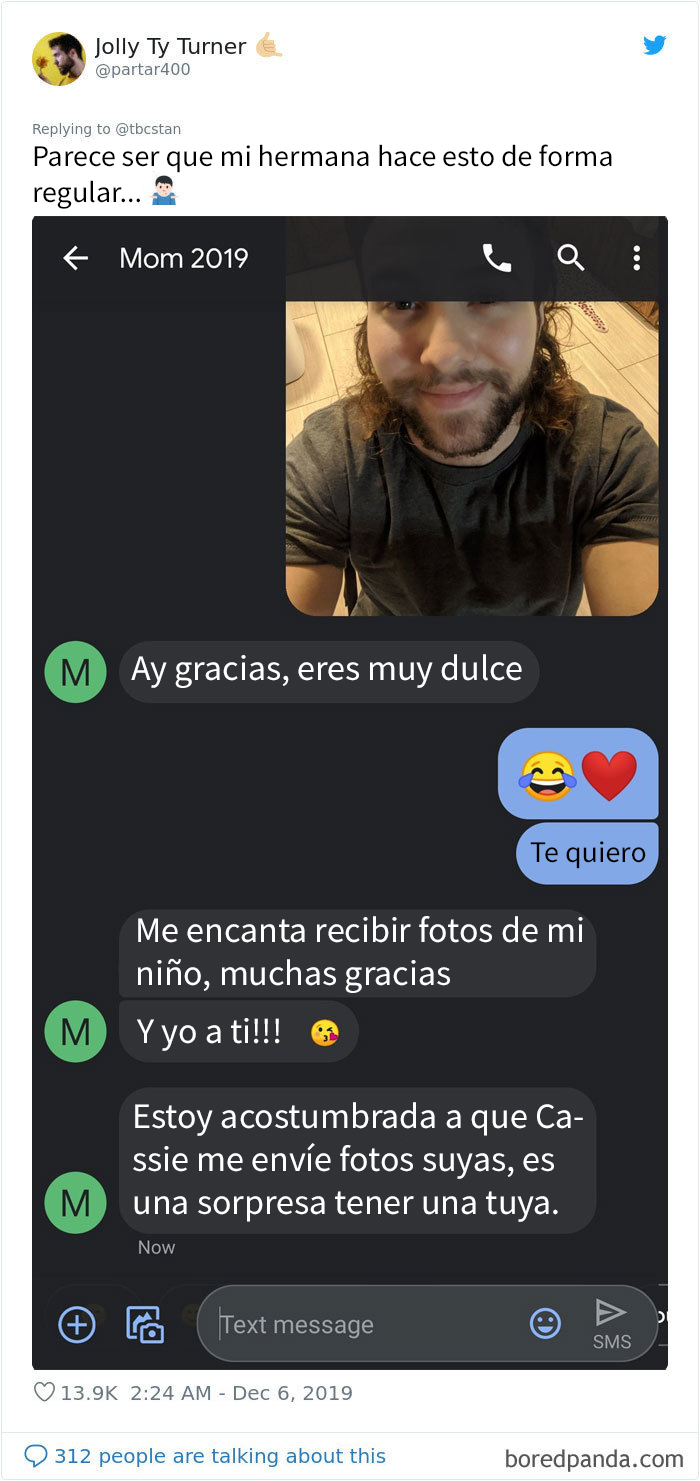This screenshot has width=700, height=1481.
Task: Open Jolly Ty Turner's profile picture
Action: [x=58, y=58]
